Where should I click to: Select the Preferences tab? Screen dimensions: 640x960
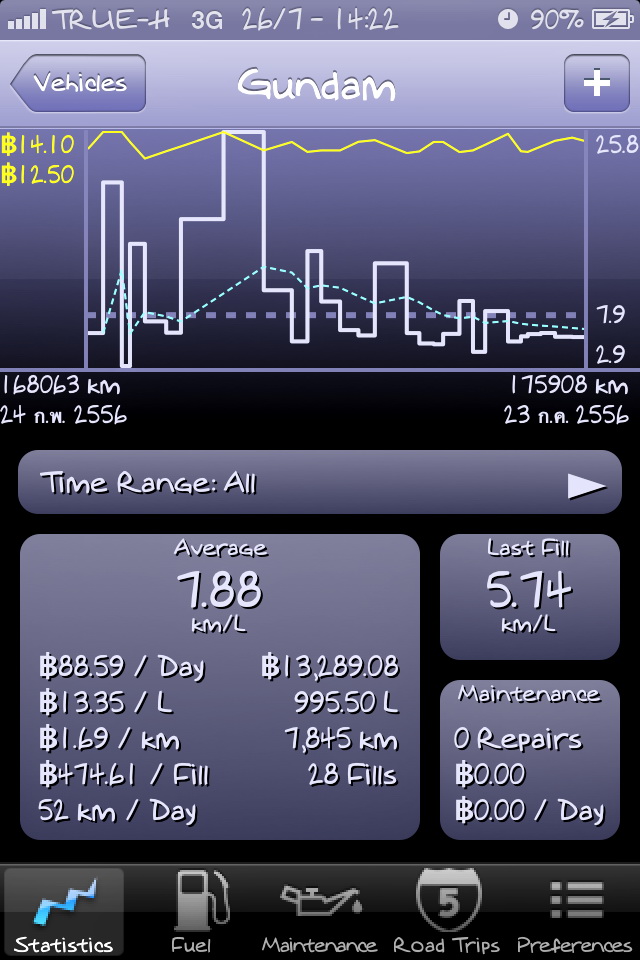(575, 912)
